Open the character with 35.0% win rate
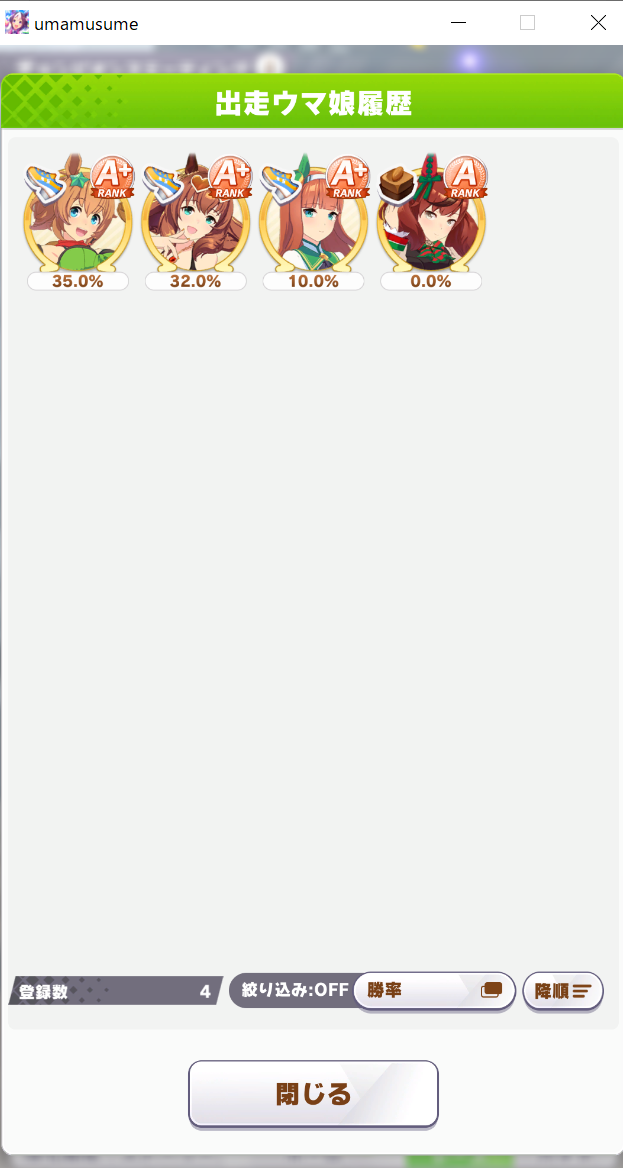The width and height of the screenshot is (623, 1168). tap(78, 217)
